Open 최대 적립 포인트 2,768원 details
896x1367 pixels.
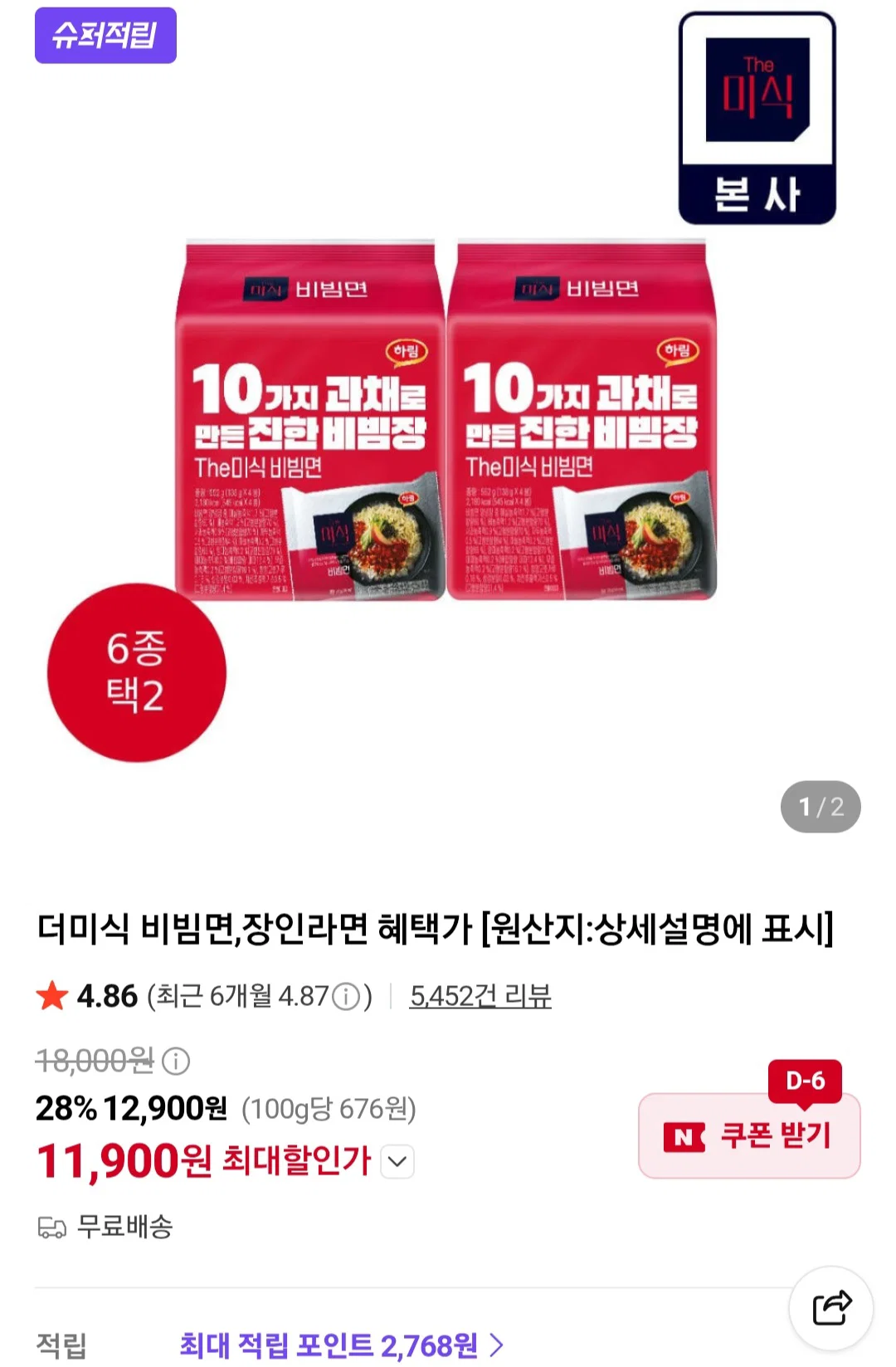tap(341, 1345)
